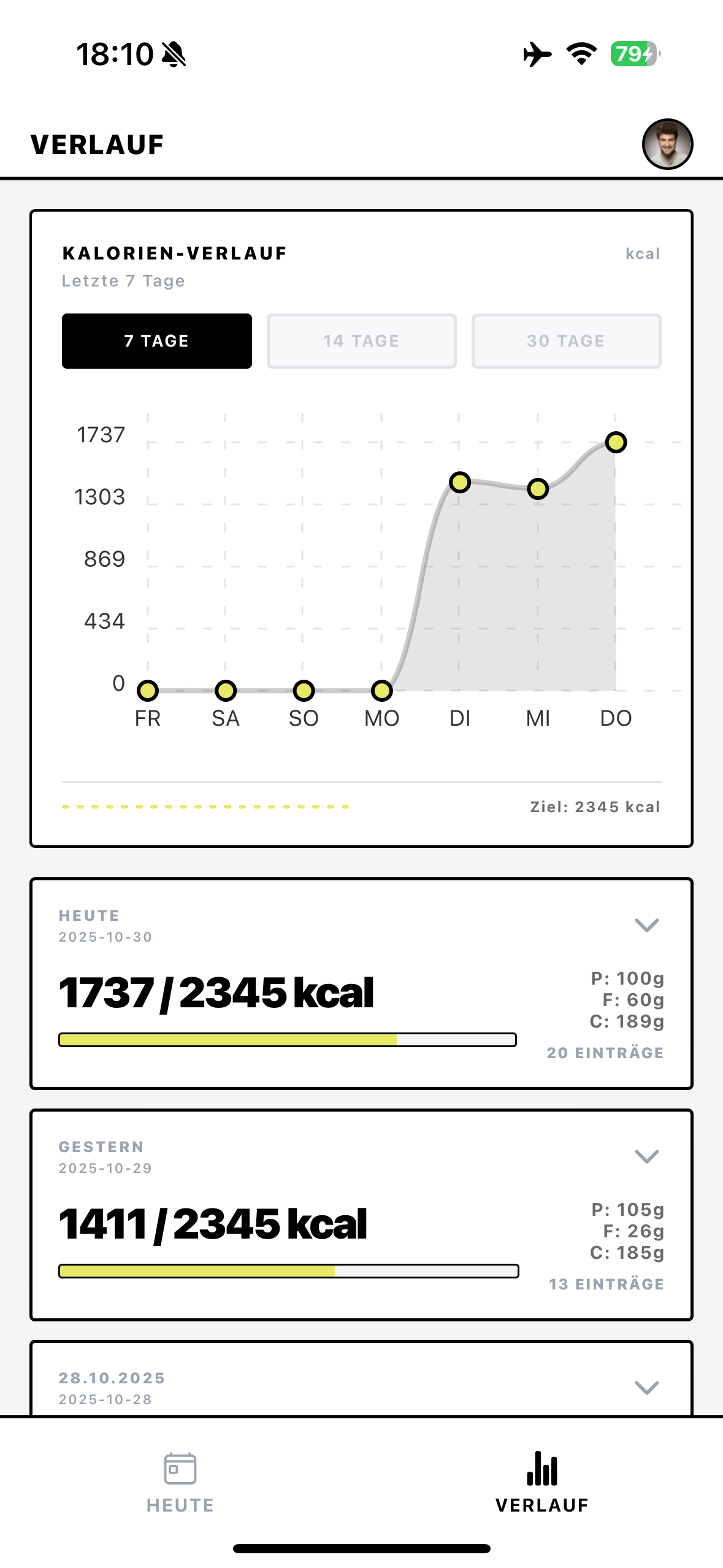Click the yellow data point above DO
This screenshot has width=723, height=1568.
point(616,442)
